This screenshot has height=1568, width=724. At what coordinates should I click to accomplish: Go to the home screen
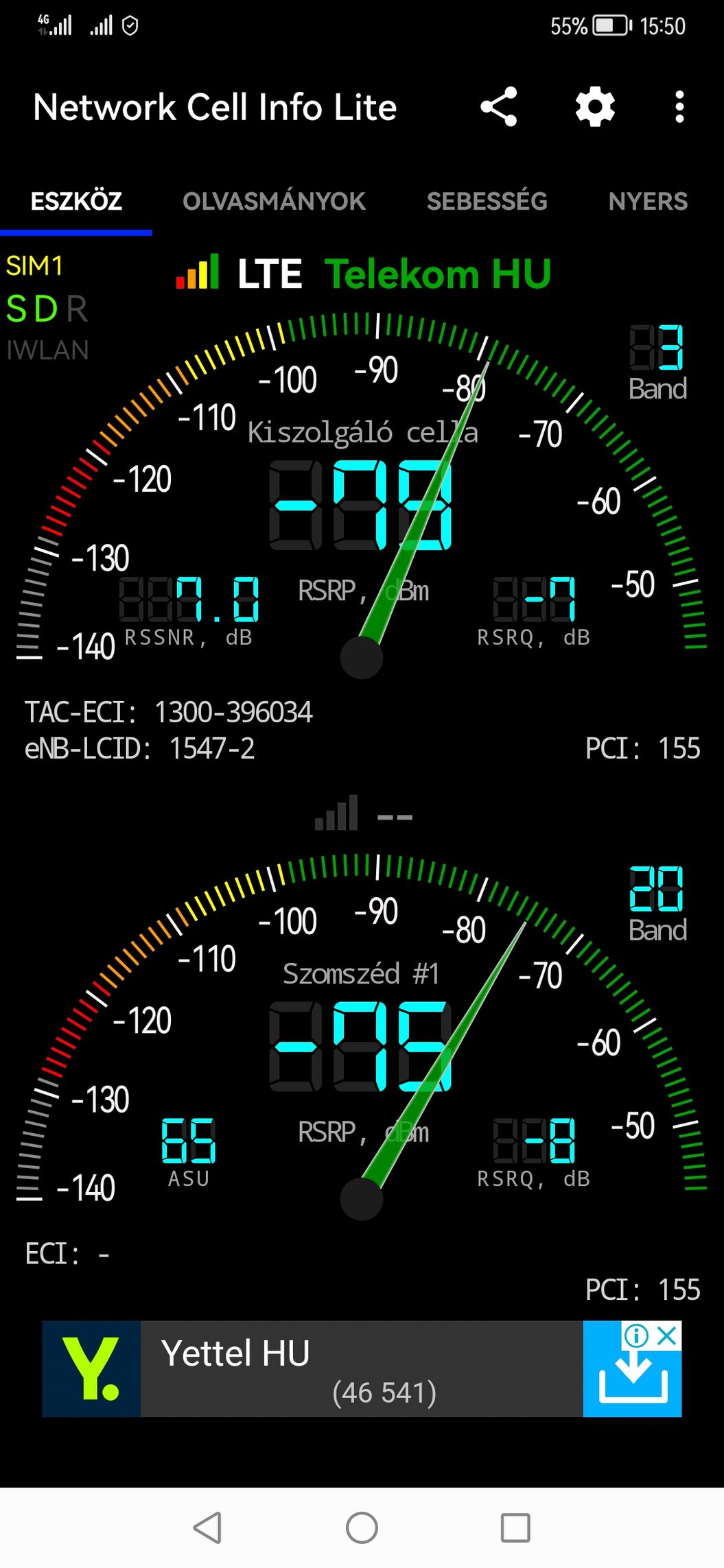click(362, 1528)
